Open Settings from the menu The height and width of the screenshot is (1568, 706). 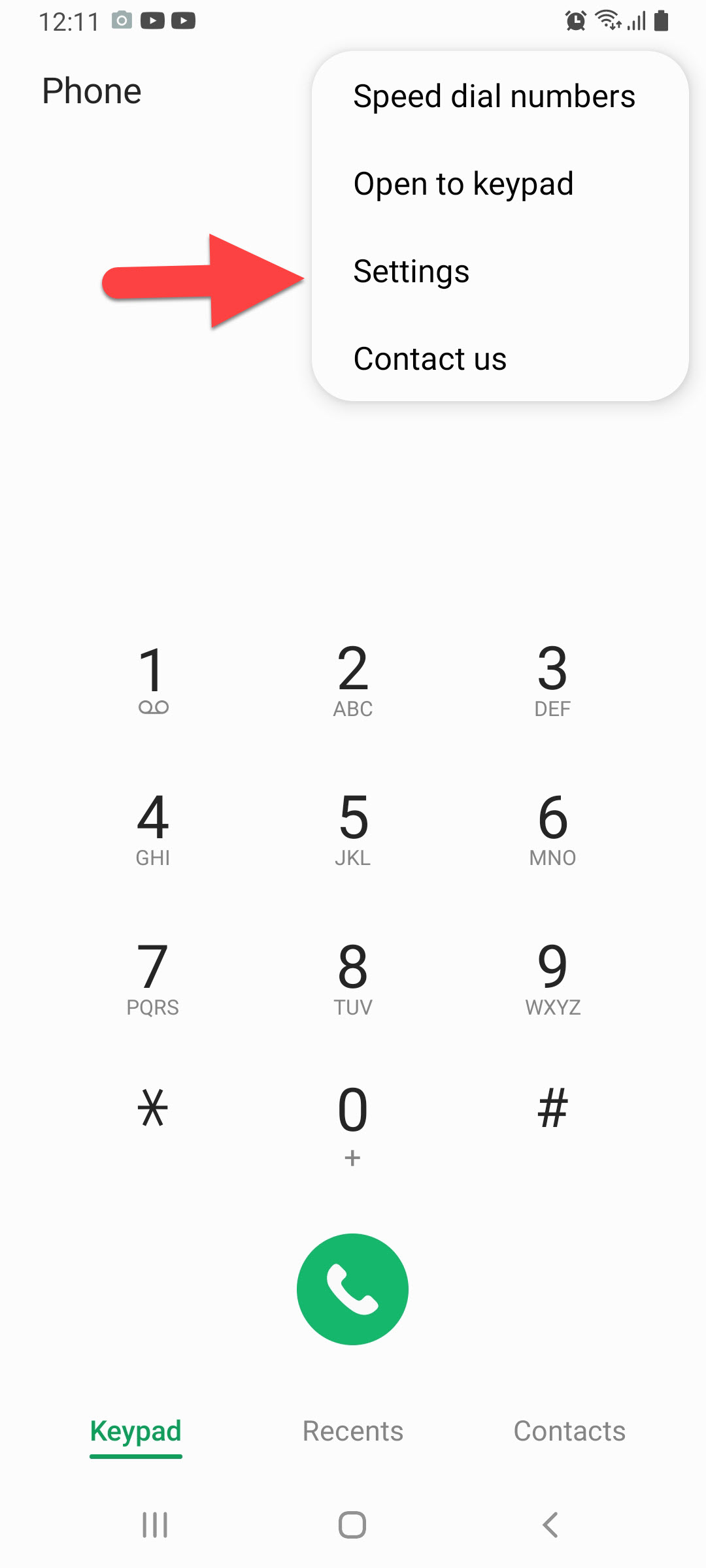pos(411,271)
